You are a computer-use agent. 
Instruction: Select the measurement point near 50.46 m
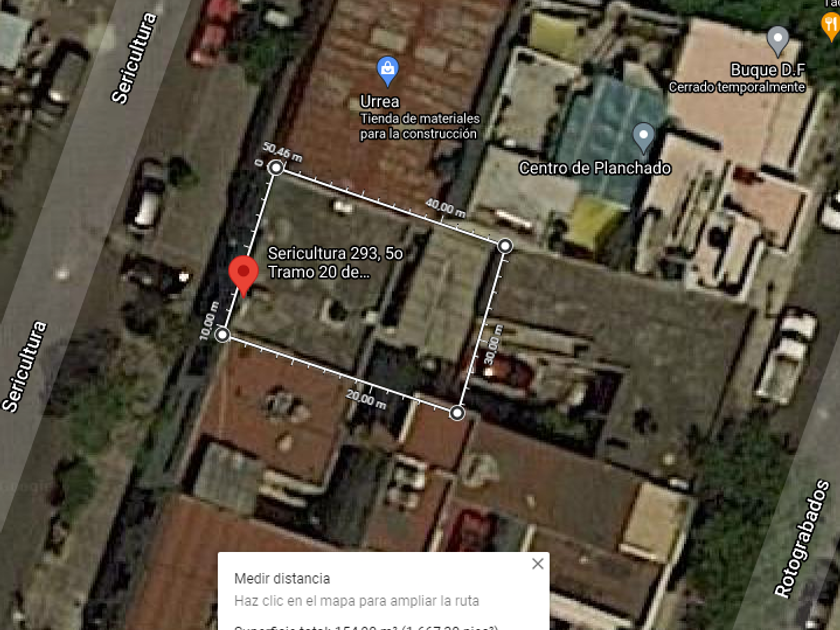(x=276, y=167)
